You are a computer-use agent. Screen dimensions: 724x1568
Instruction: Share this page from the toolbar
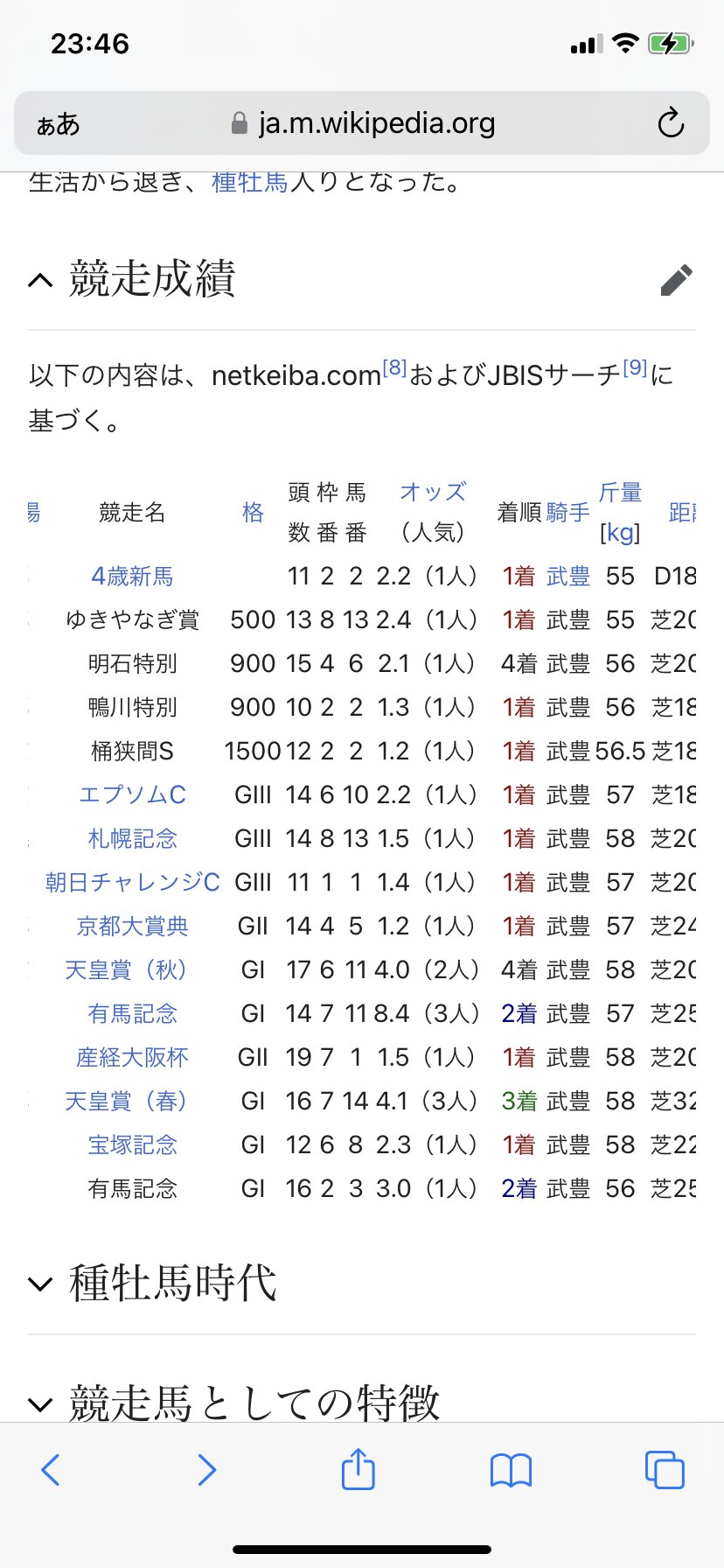358,1468
